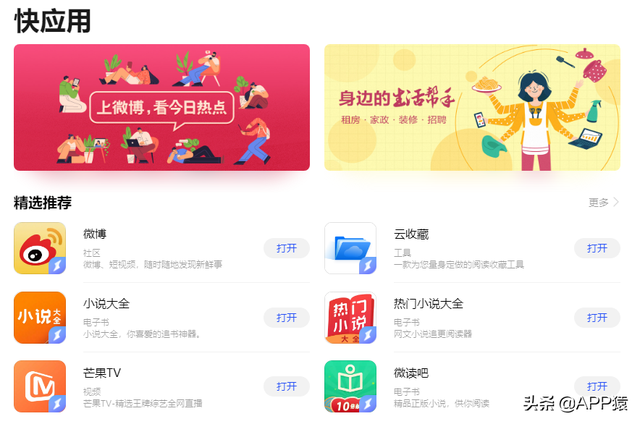Launch 小说大全 with its 打开 button

pos(286,317)
